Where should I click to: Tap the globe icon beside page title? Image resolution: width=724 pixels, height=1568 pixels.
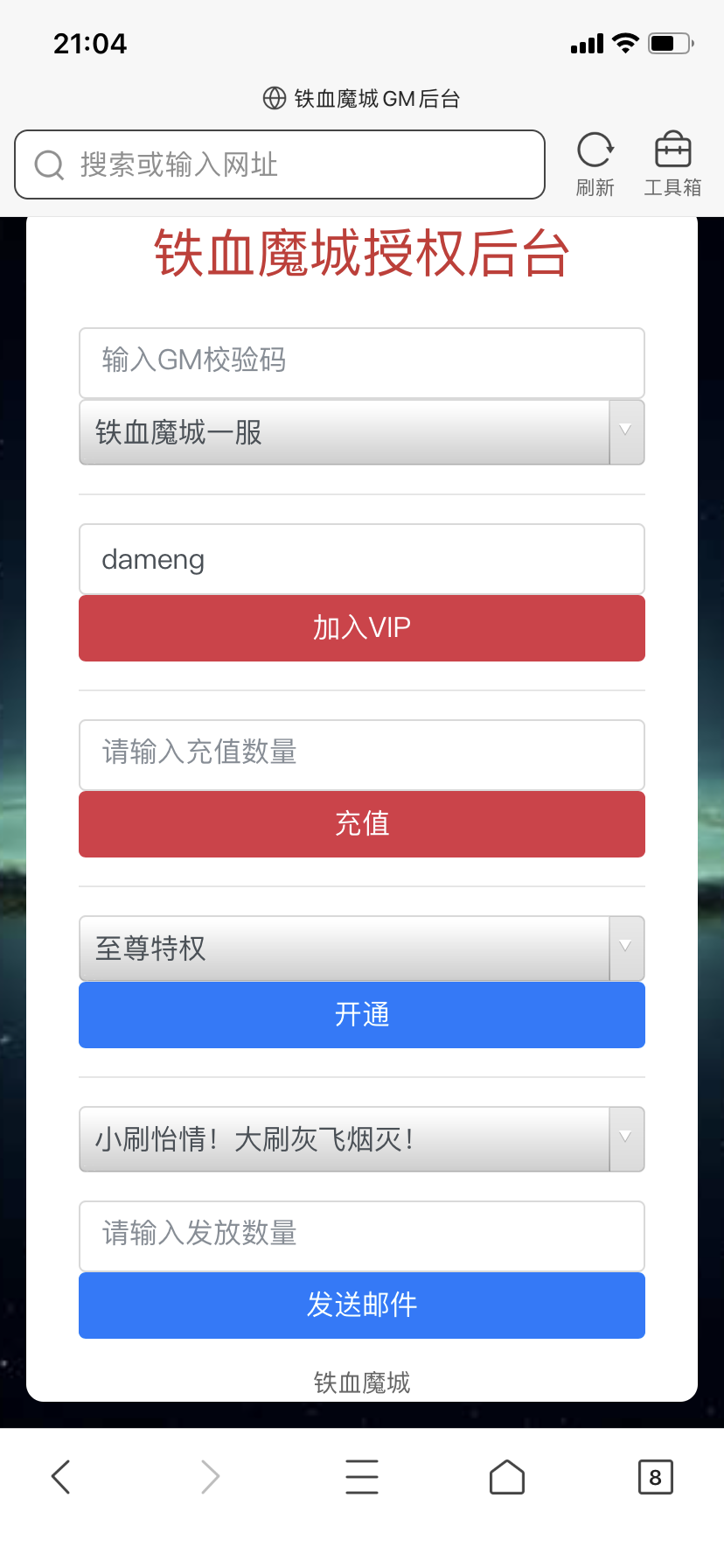274,99
